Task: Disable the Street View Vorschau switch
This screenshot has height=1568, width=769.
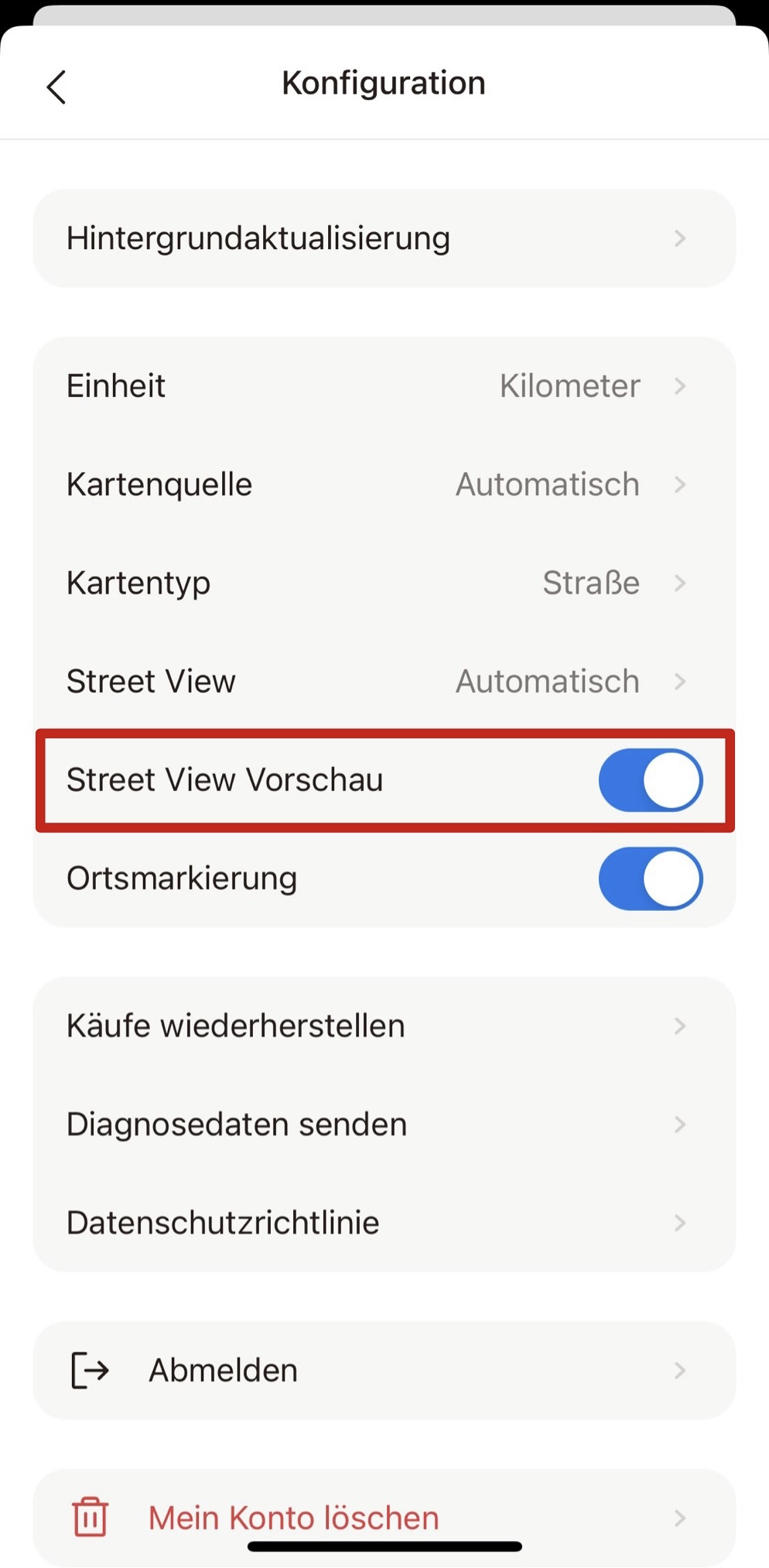Action: 650,780
